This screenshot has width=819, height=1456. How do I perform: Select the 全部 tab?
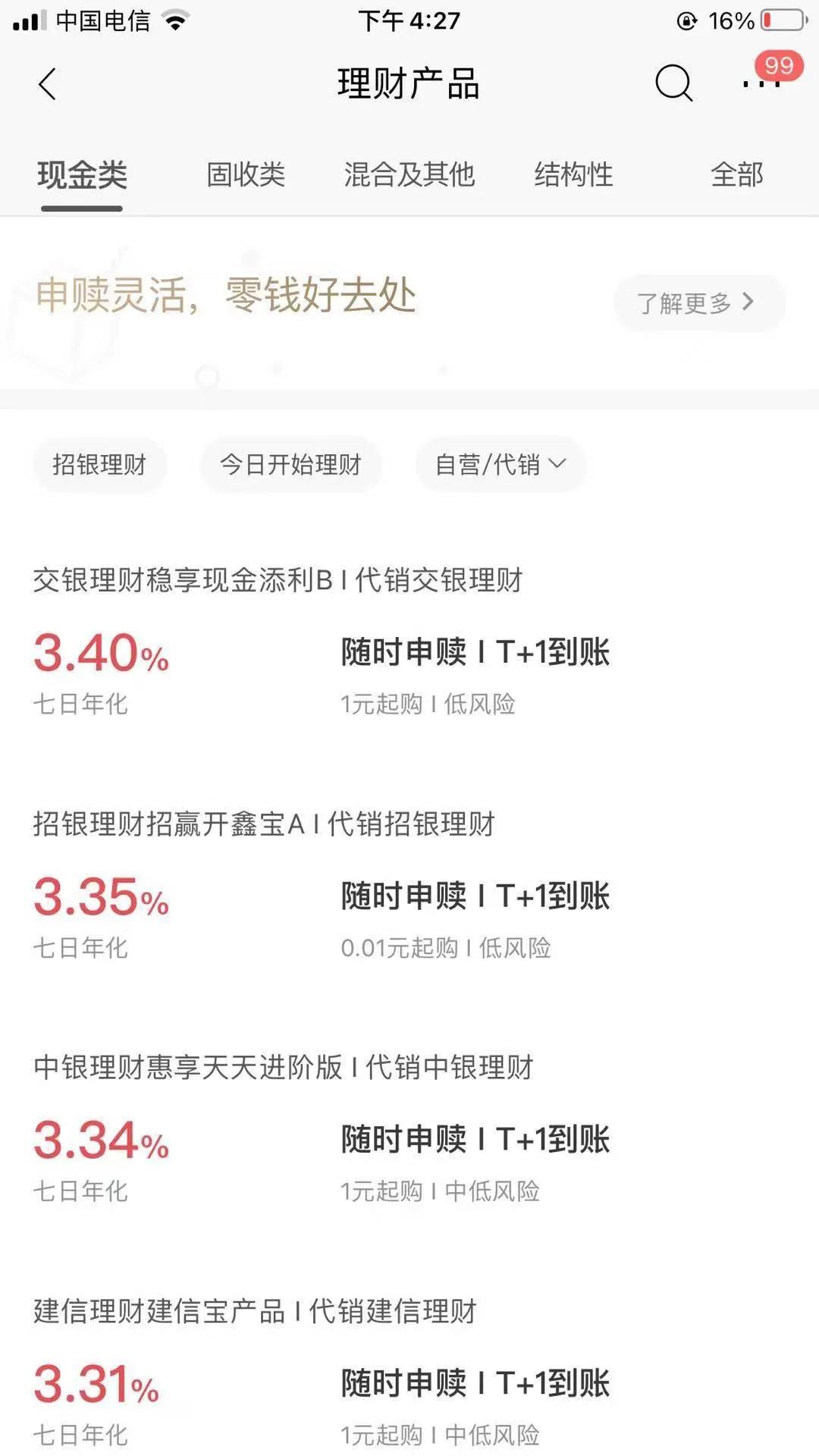pyautogui.click(x=736, y=175)
